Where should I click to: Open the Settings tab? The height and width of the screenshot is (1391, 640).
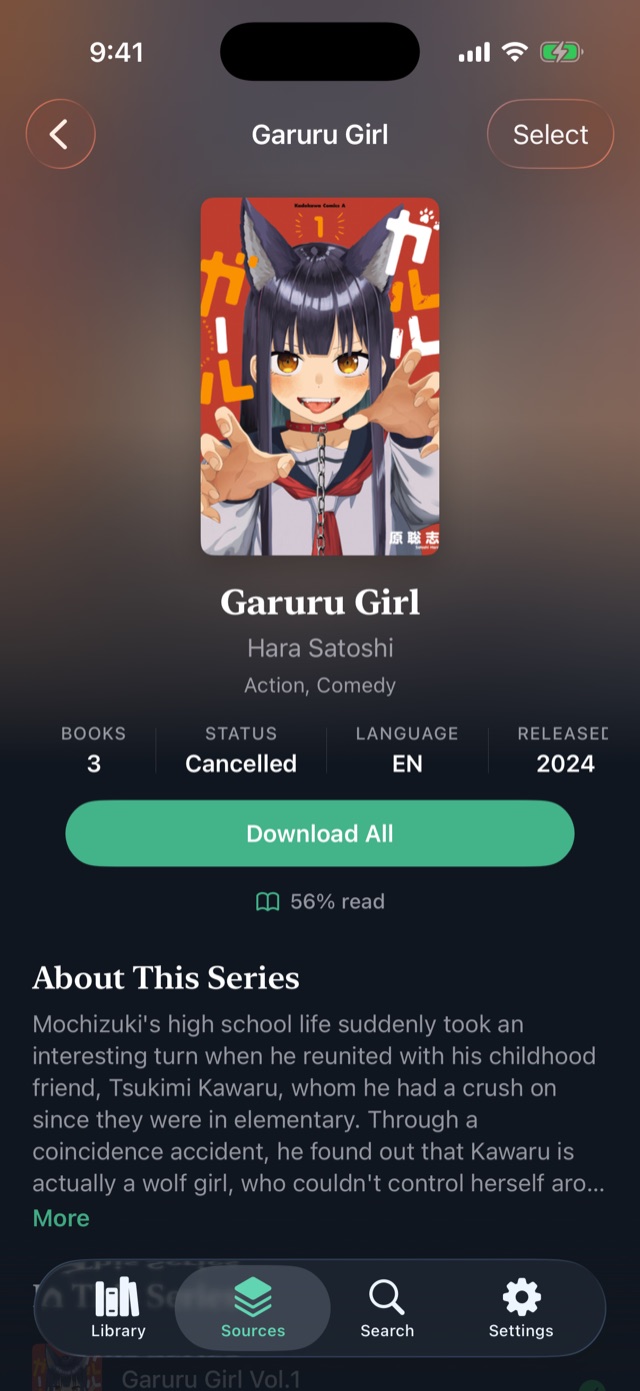tap(521, 1308)
